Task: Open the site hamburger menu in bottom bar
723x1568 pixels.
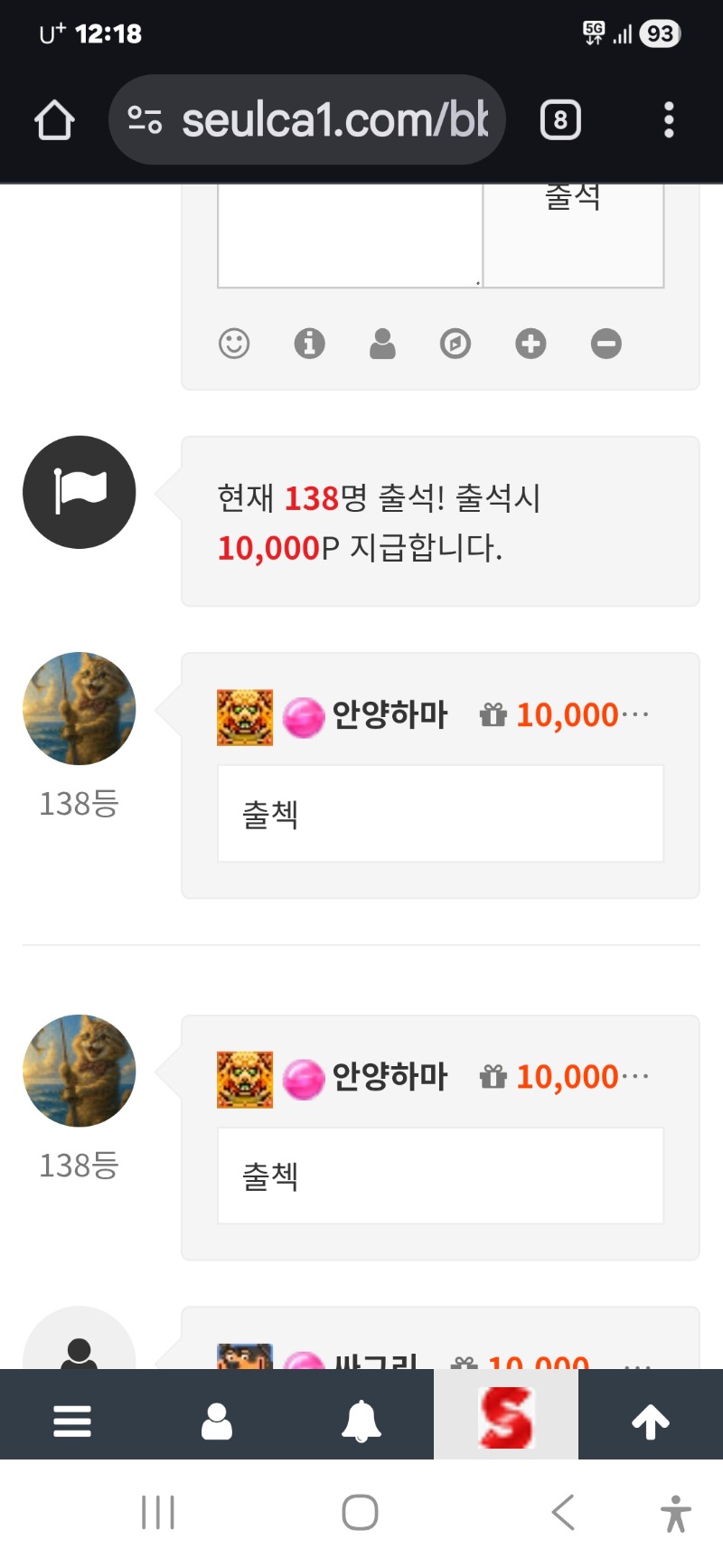Action: coord(72,1421)
